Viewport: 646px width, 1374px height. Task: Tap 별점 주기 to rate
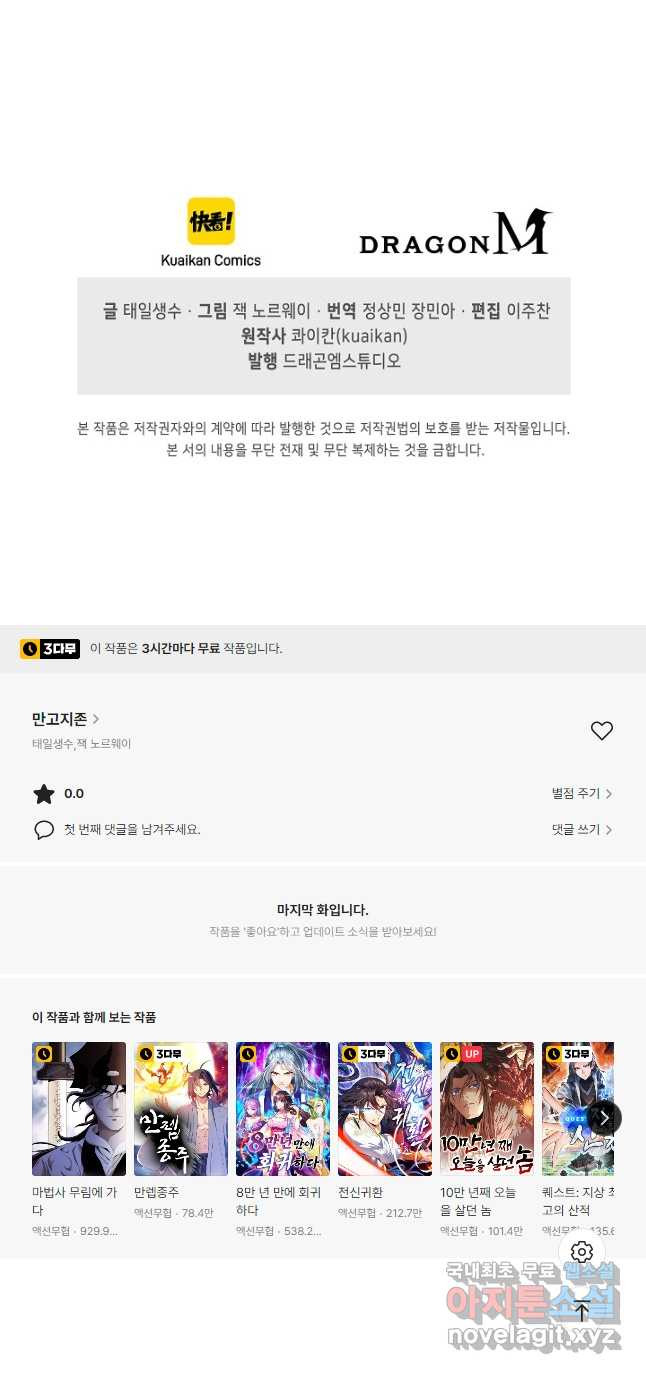click(581, 794)
